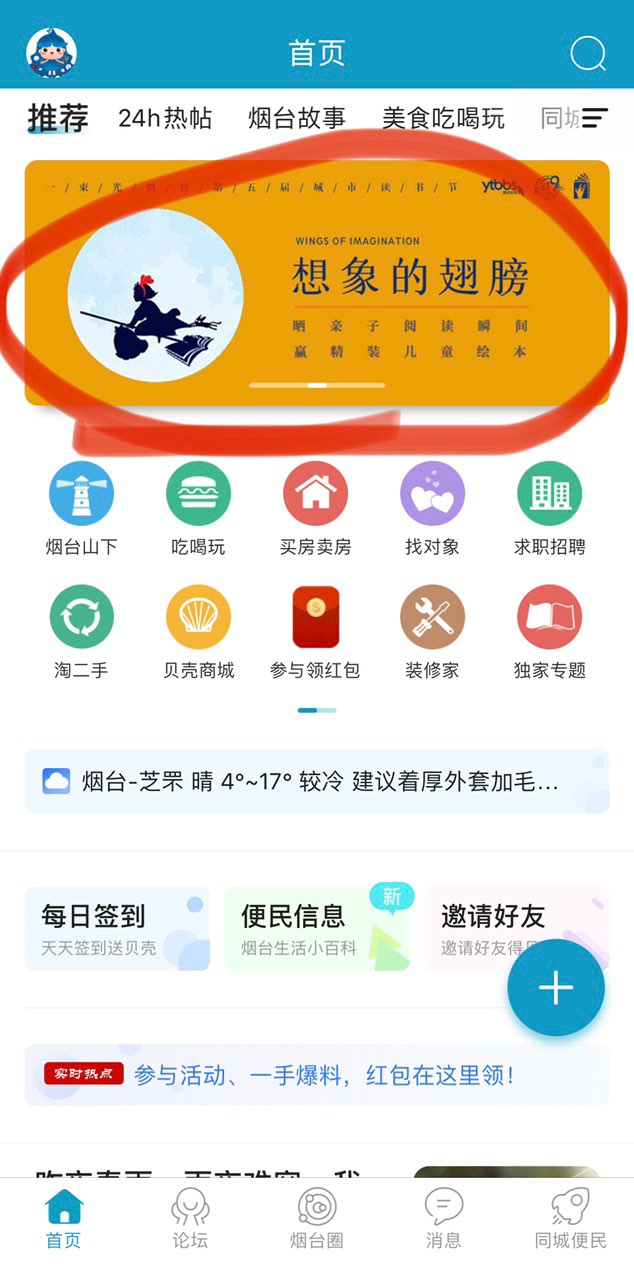The height and width of the screenshot is (1280, 634).
Task: Select the 美食吃喝玩 tab
Action: click(443, 118)
